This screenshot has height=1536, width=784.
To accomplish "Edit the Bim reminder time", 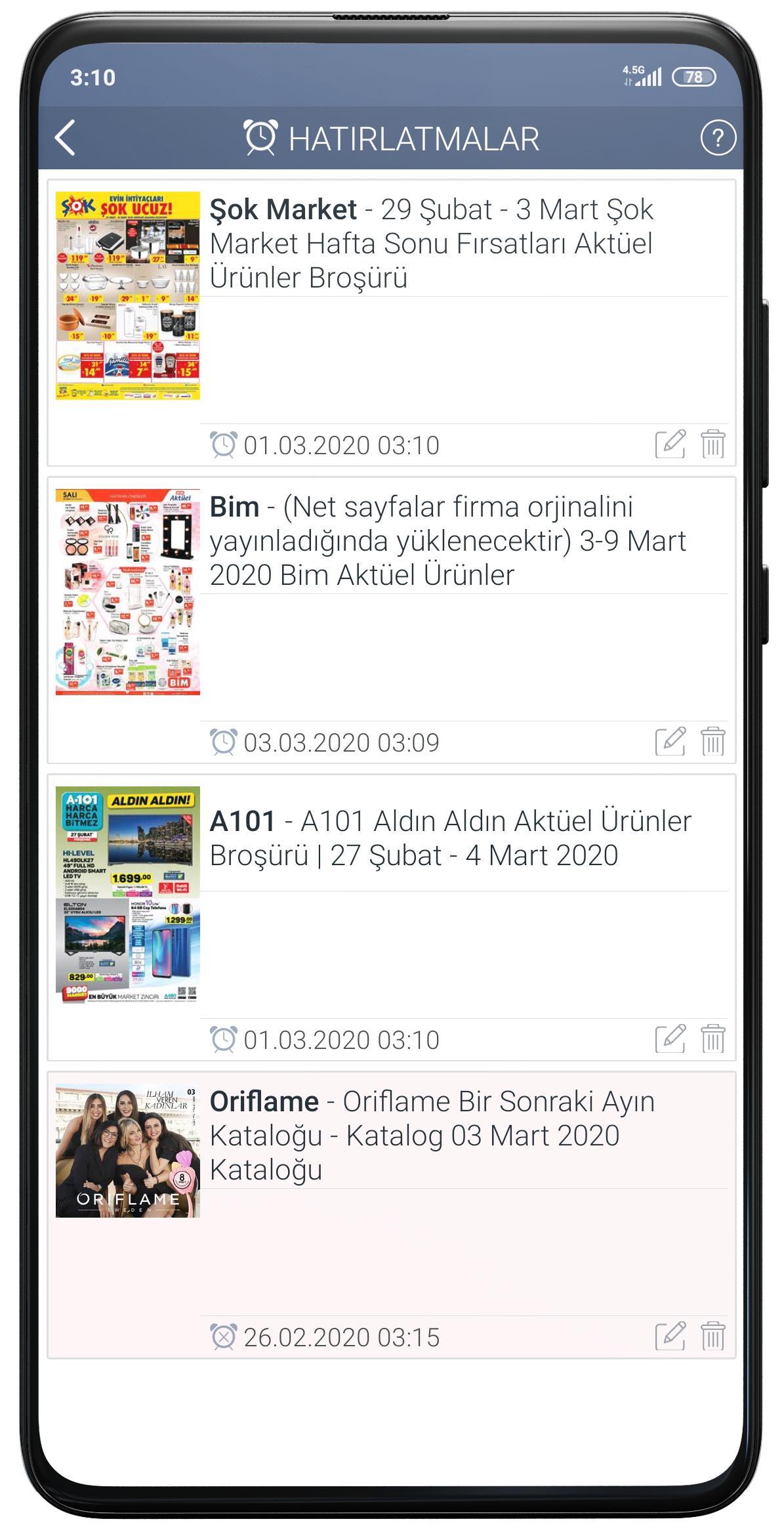I will [670, 742].
